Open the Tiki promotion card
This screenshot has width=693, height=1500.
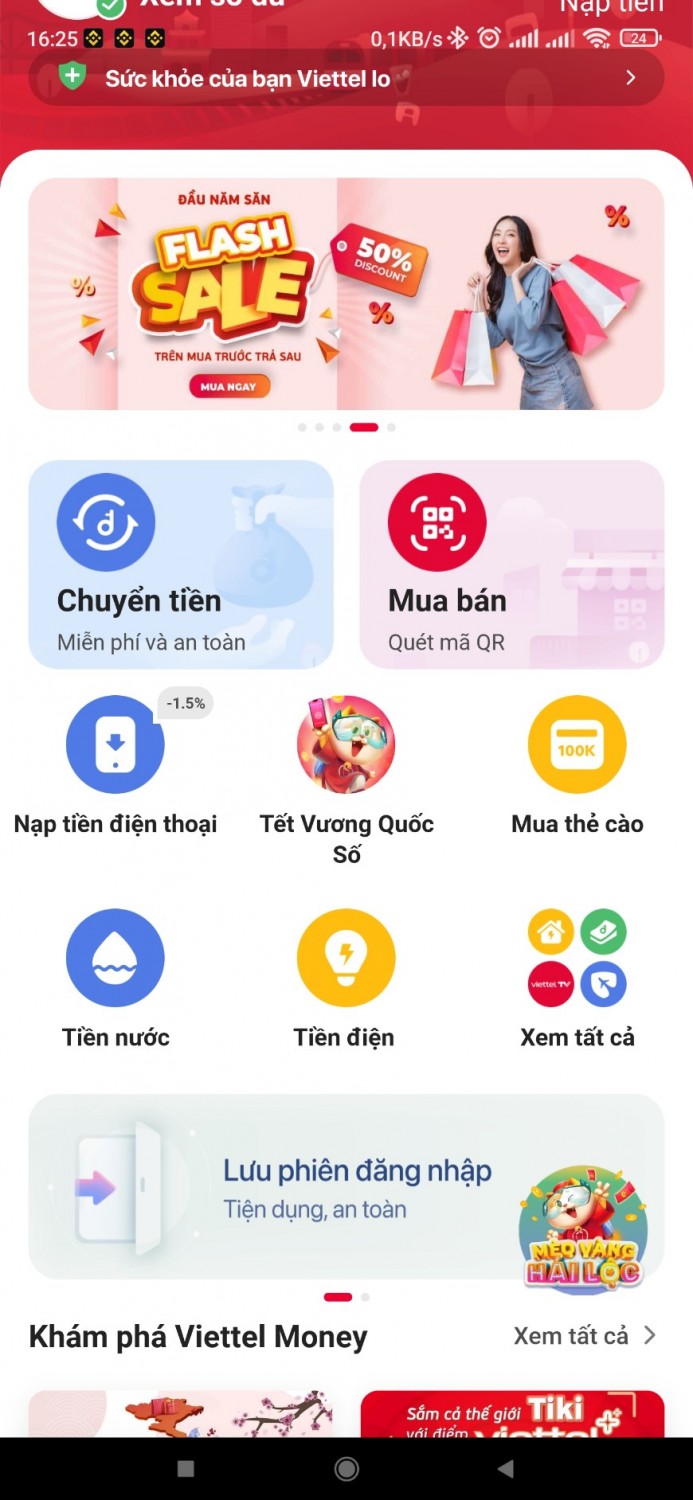coord(511,1414)
